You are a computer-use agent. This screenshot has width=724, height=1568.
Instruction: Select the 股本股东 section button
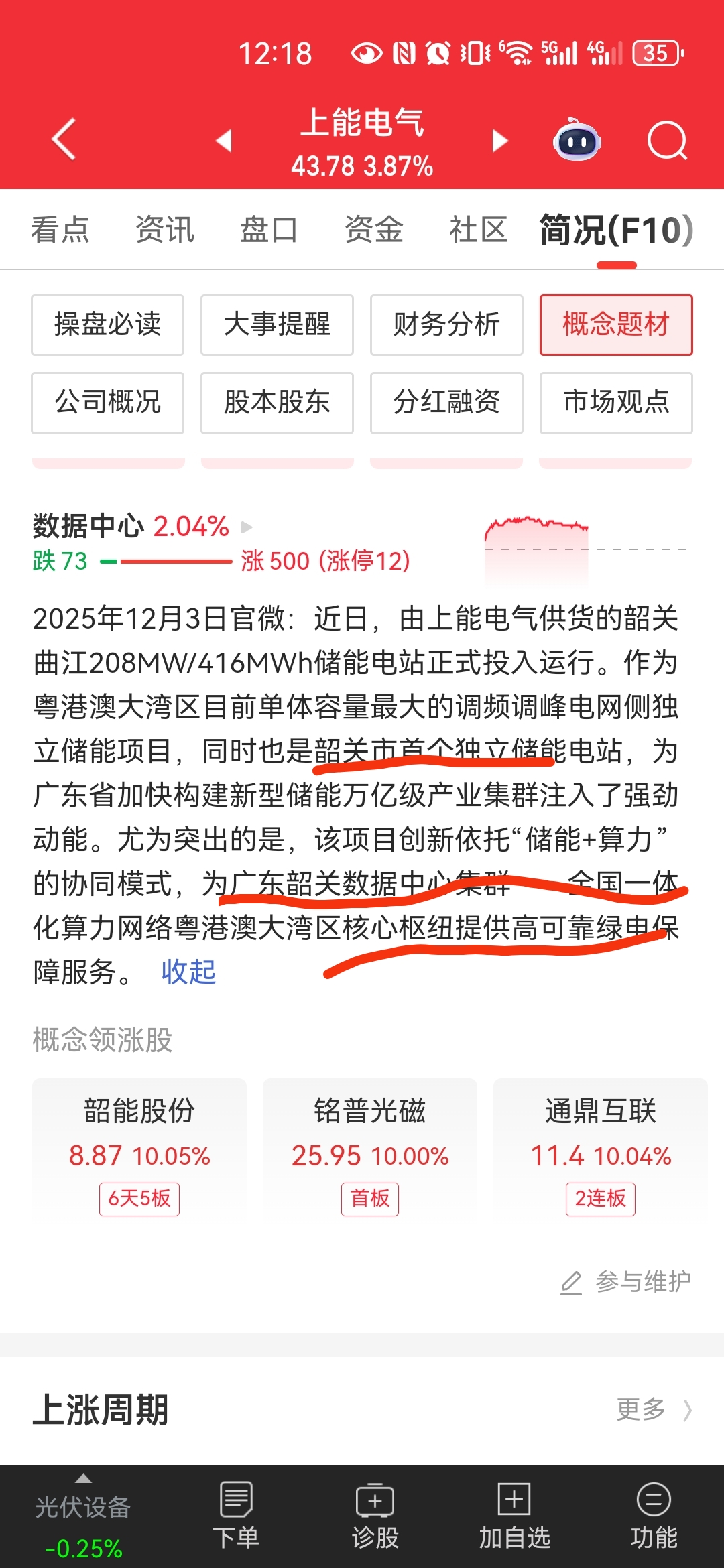pyautogui.click(x=277, y=402)
